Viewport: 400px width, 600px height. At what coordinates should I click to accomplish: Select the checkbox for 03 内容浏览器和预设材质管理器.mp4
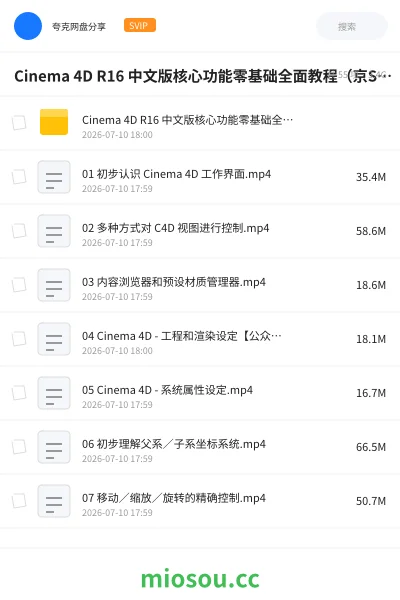pyautogui.click(x=19, y=285)
